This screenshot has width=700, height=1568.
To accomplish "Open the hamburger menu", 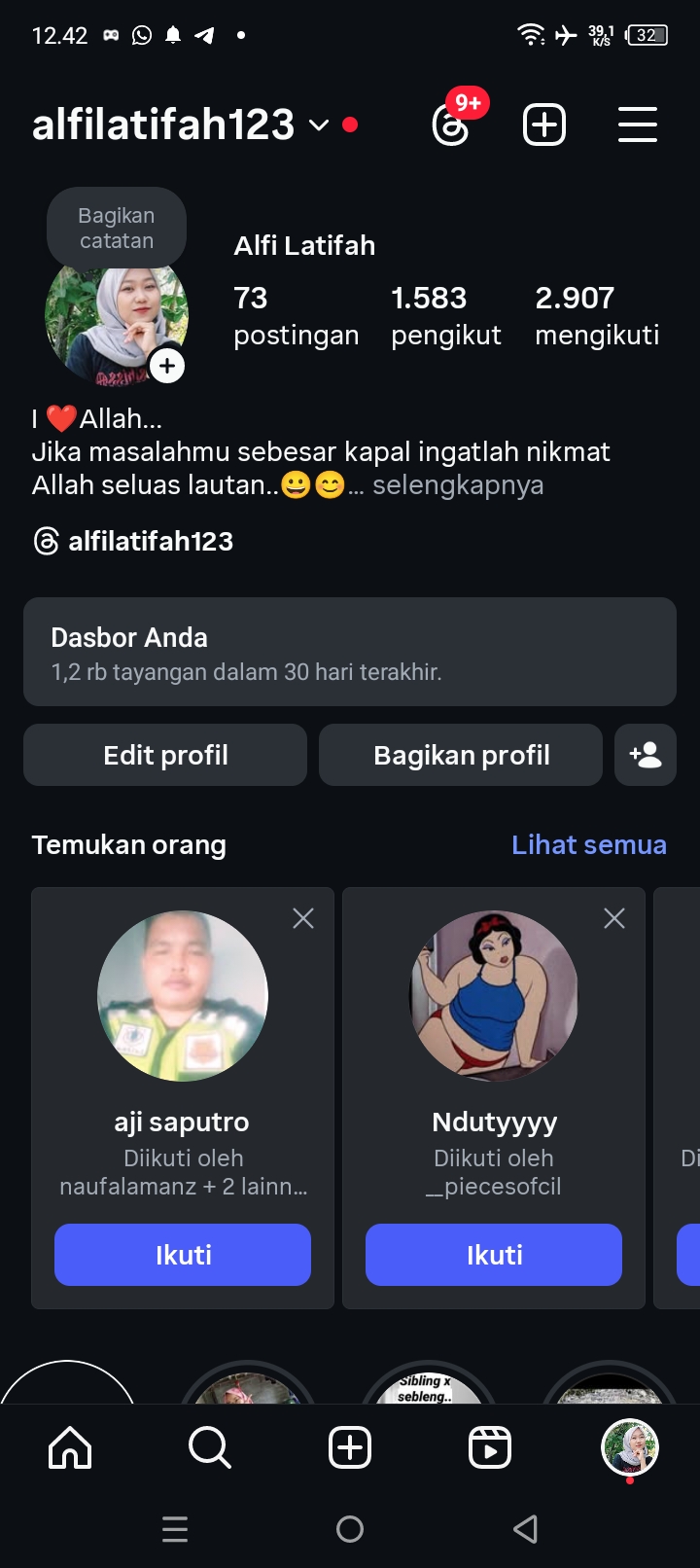I will point(638,125).
